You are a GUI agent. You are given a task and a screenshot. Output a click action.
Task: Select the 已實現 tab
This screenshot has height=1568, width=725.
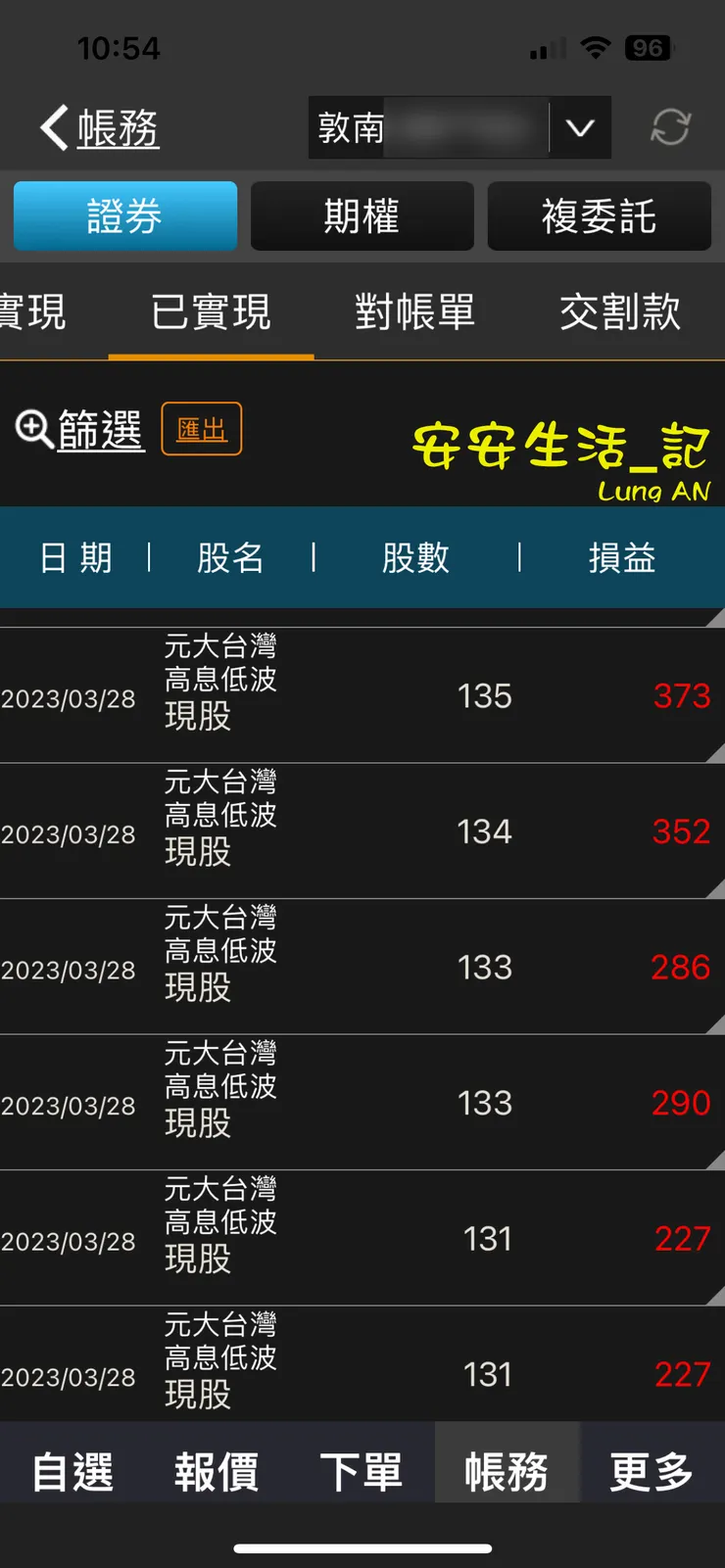(211, 312)
